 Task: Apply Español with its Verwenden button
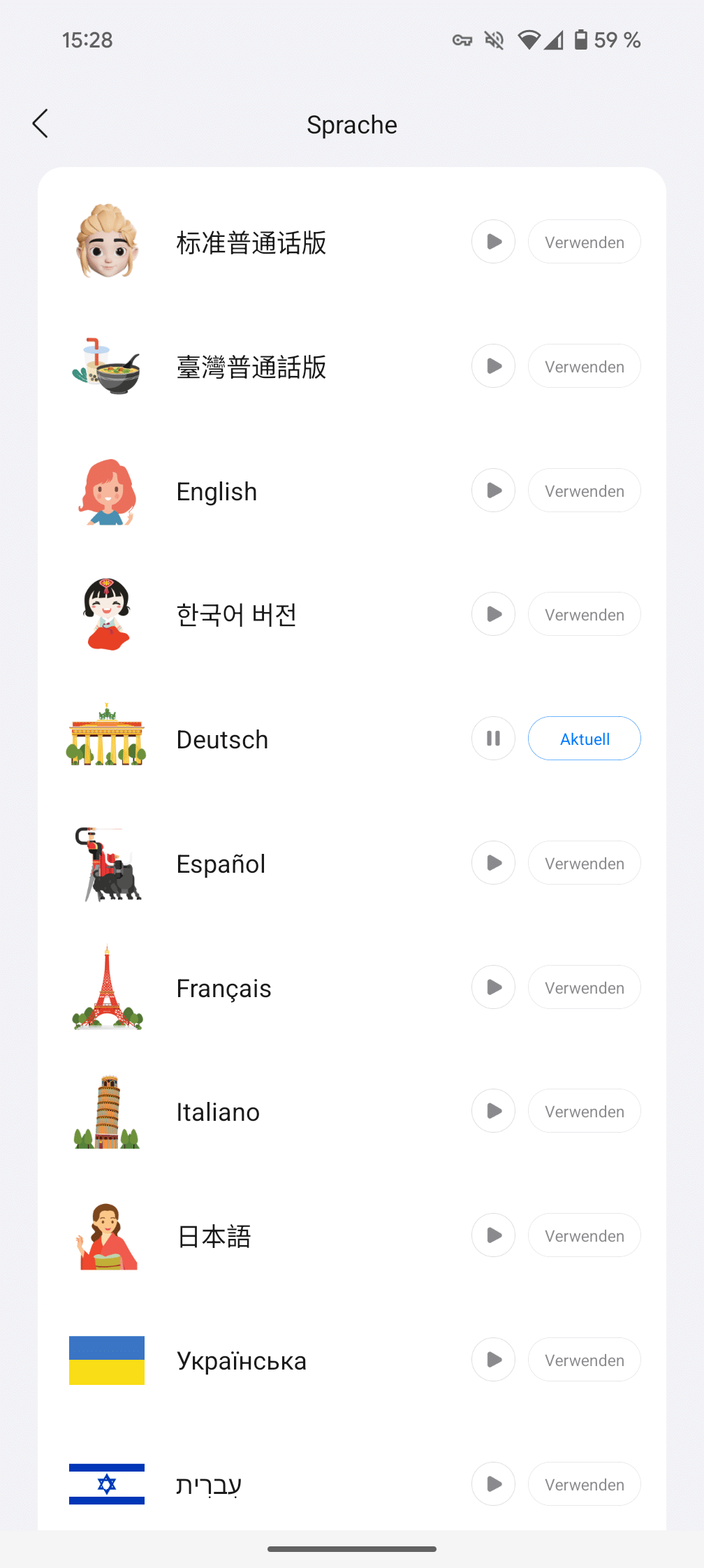click(584, 863)
